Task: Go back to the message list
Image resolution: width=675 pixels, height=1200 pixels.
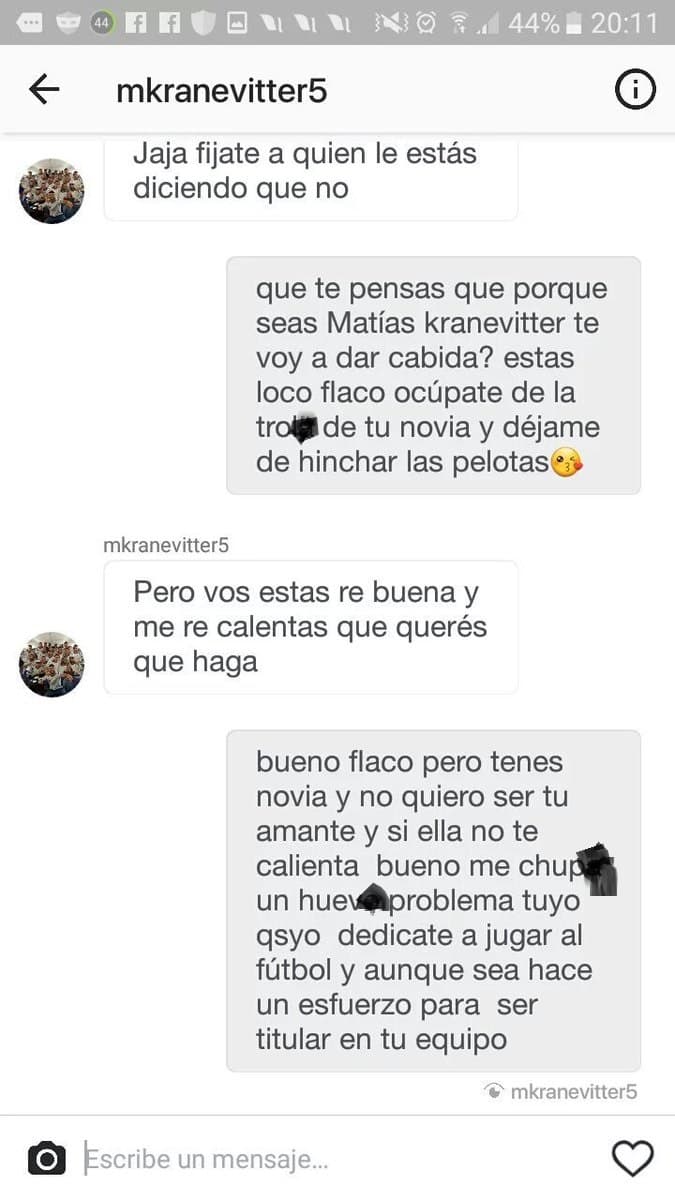Action: click(45, 91)
